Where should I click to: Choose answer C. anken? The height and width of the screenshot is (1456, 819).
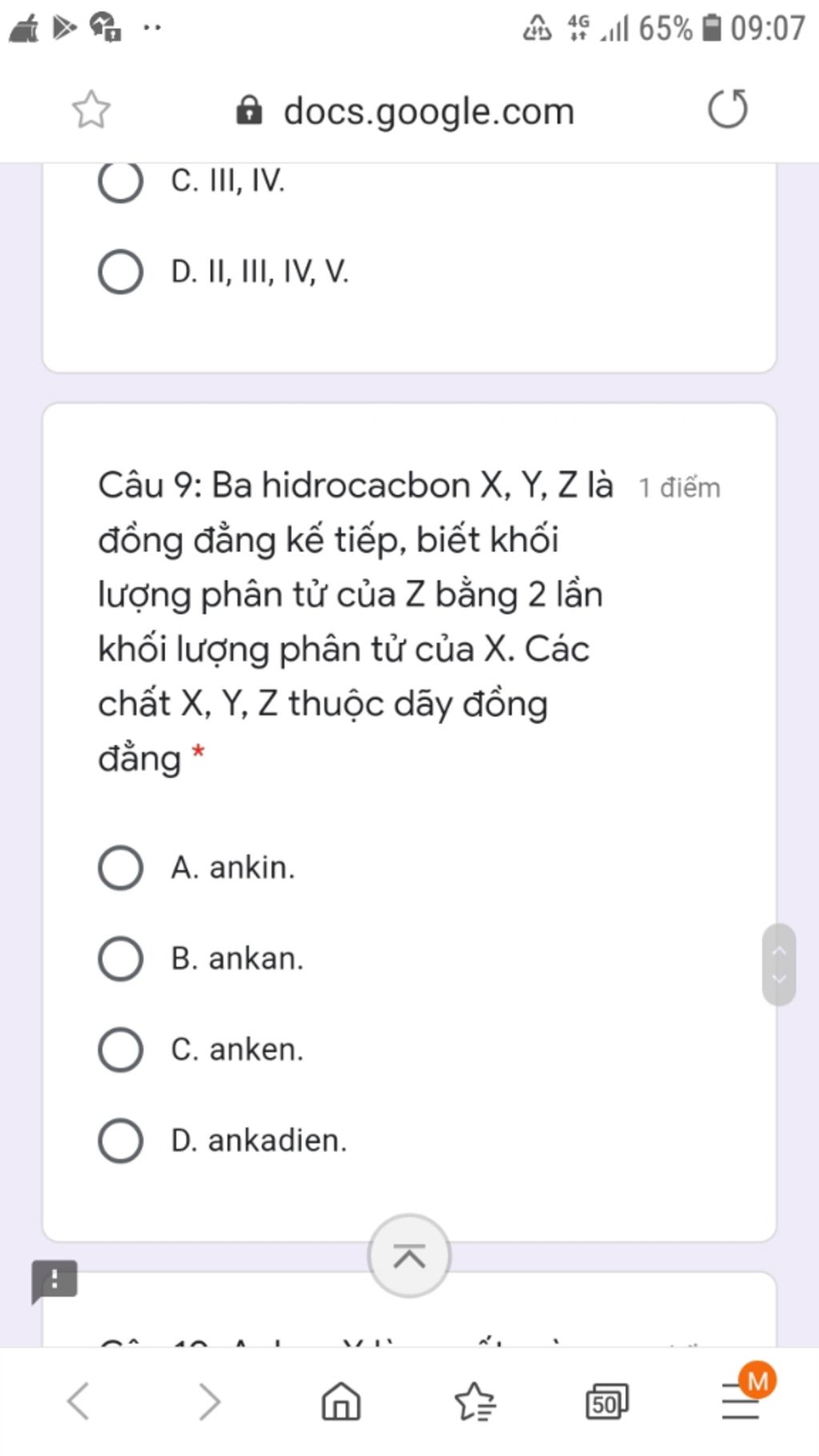[x=121, y=1050]
